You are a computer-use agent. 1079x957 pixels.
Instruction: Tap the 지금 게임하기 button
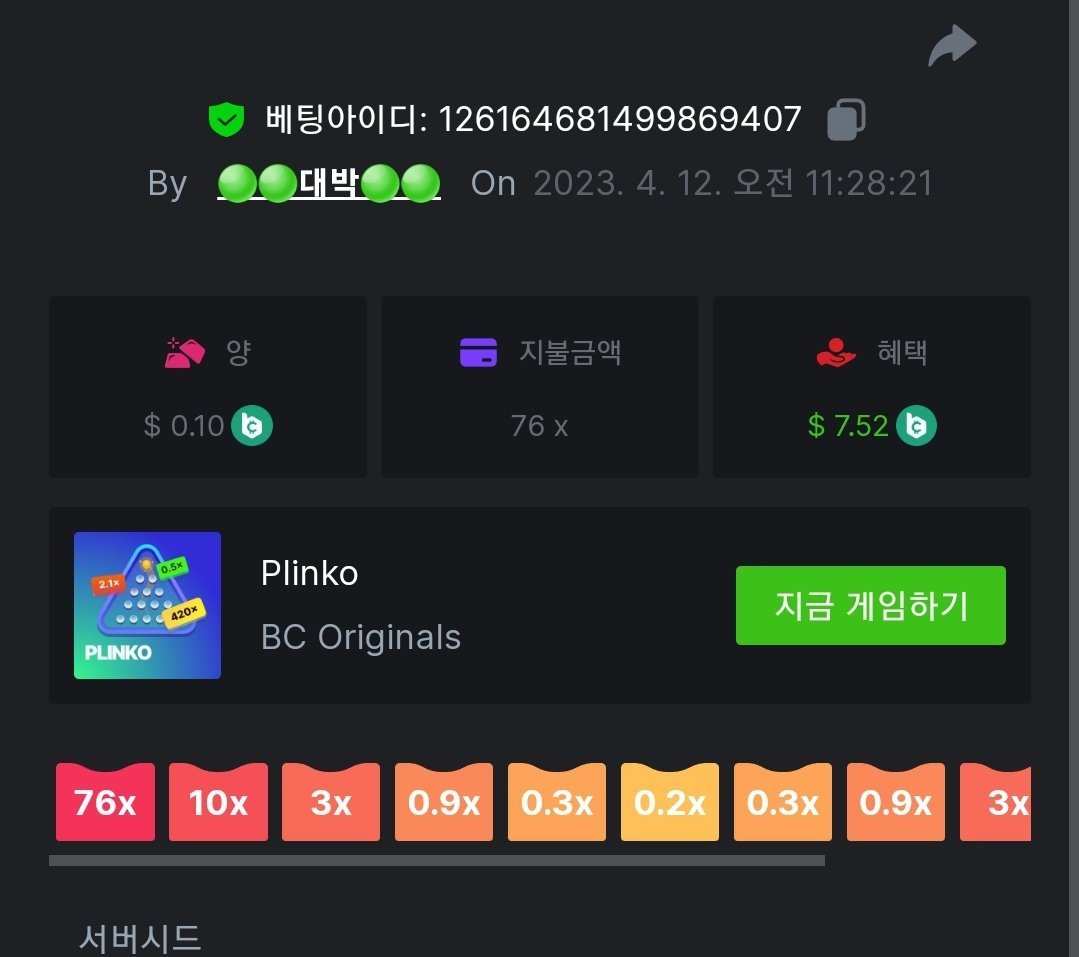pos(870,605)
